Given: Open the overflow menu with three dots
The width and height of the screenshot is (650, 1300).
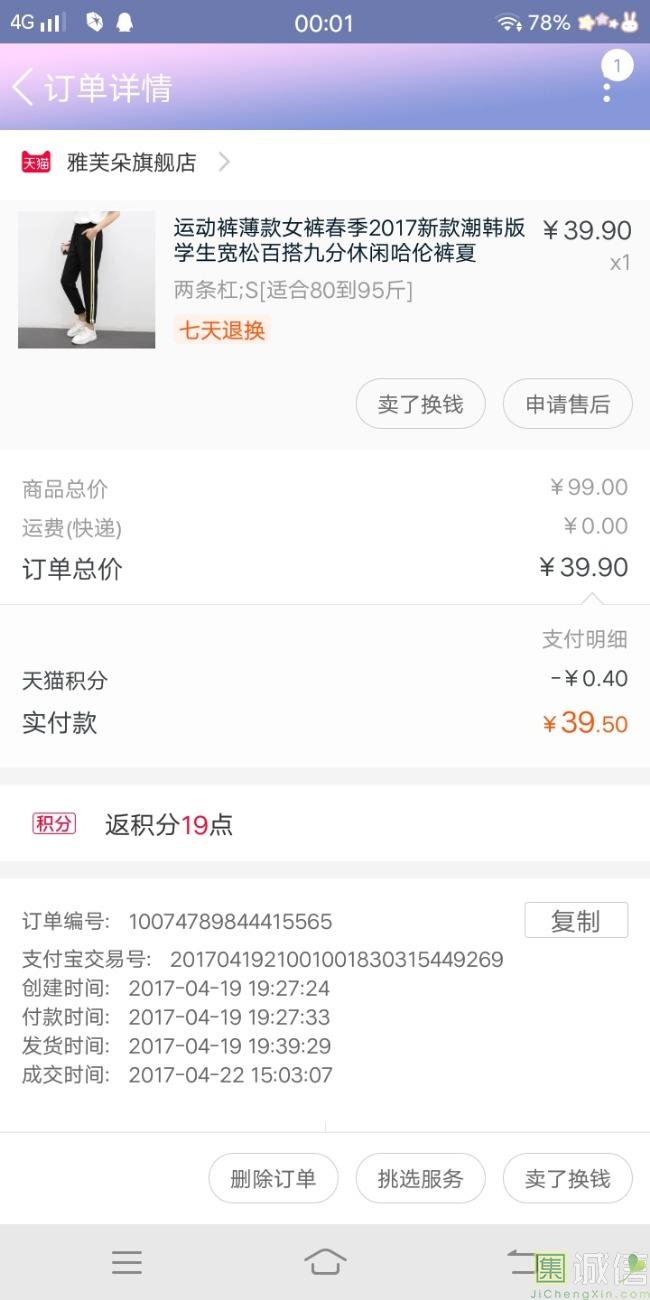Looking at the screenshot, I should 607,88.
